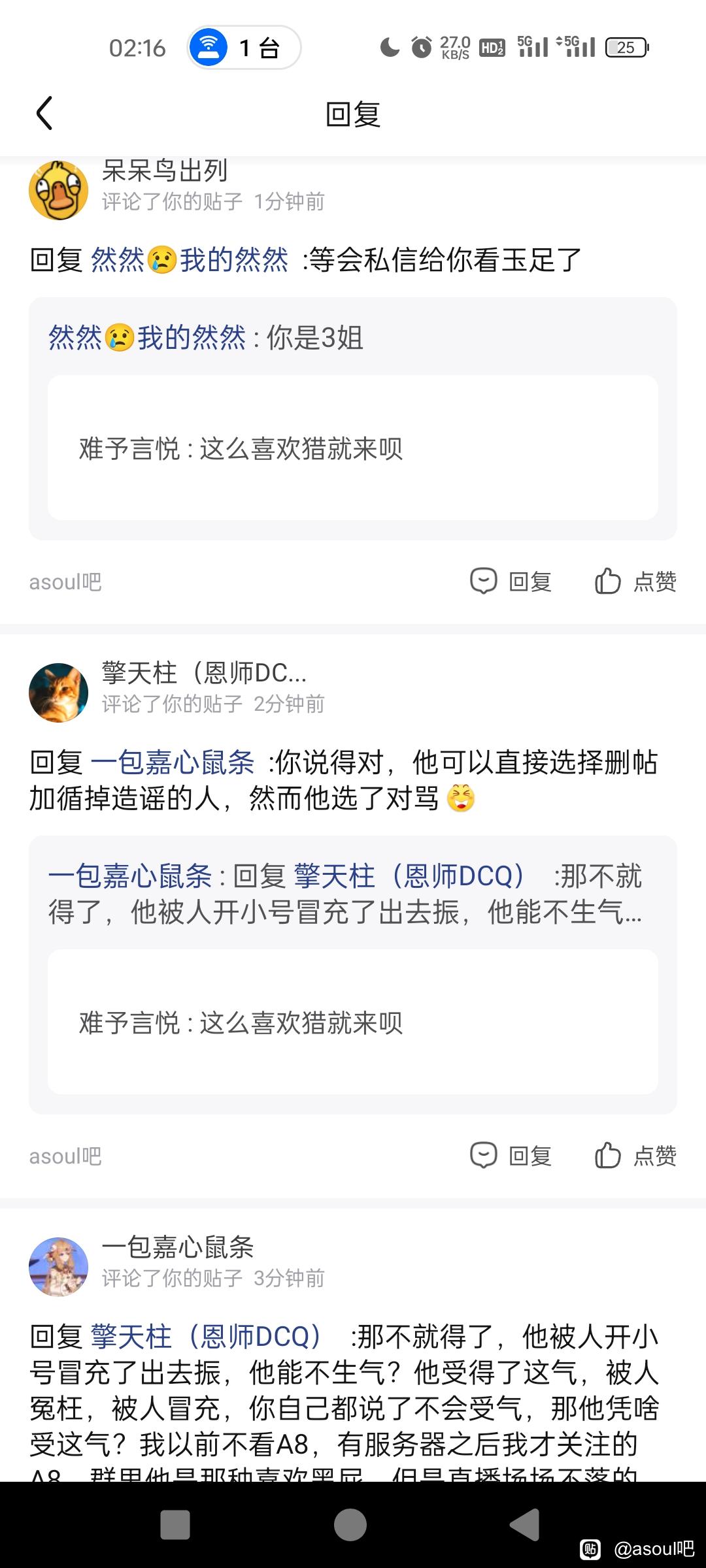Tap the 然然我的然然 mention in 呆呆鸟出列's reply
The image size is (706, 1568).
[190, 260]
